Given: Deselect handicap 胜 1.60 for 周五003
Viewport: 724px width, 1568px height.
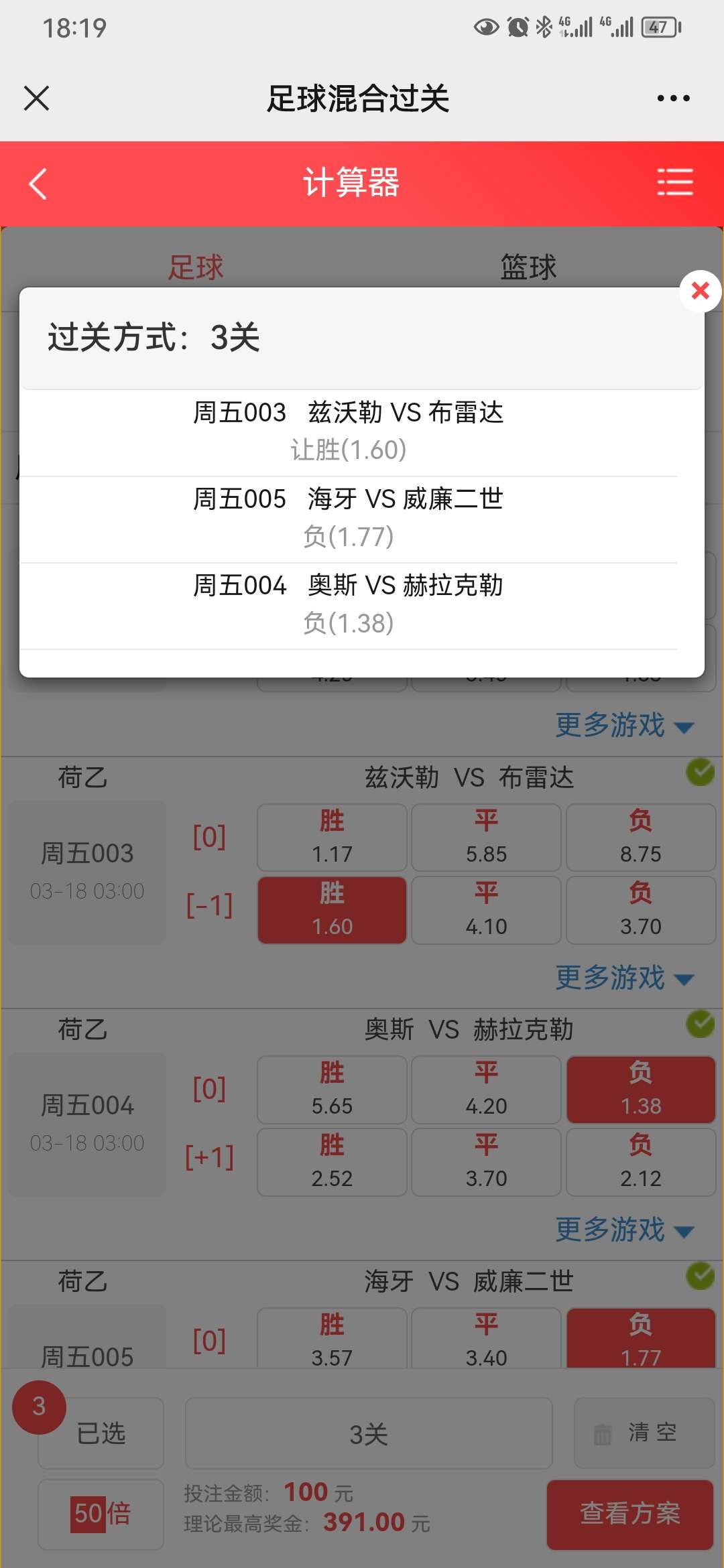Looking at the screenshot, I should click(x=332, y=910).
